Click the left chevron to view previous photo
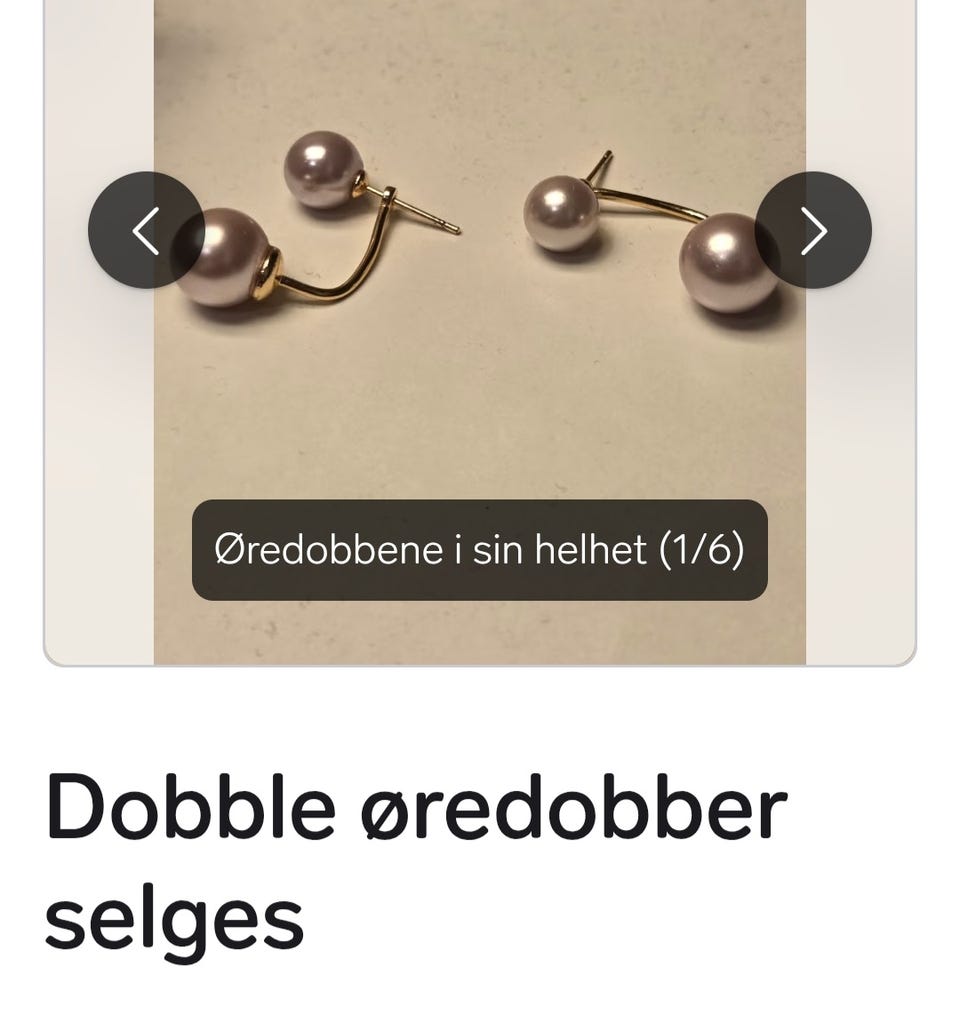 coord(145,229)
